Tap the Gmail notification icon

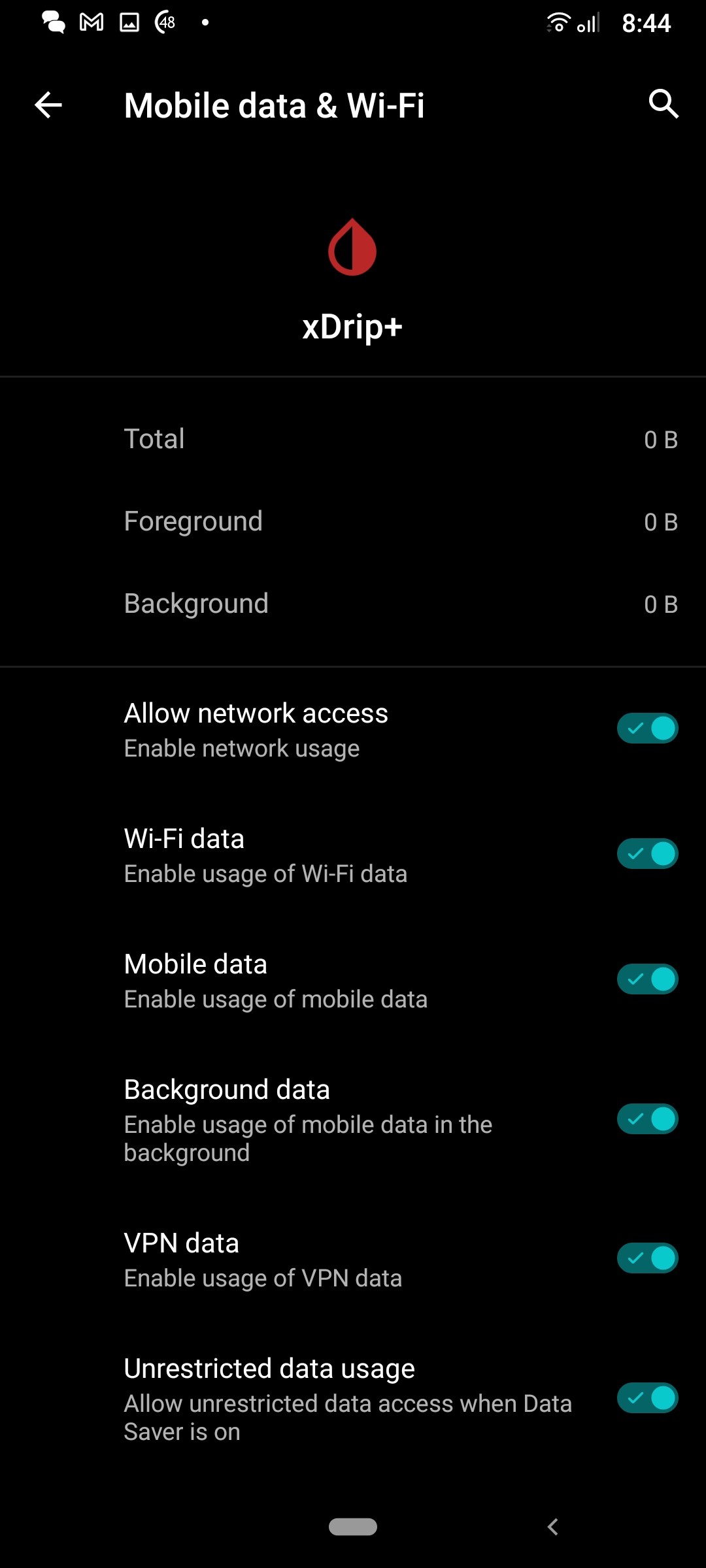click(90, 22)
